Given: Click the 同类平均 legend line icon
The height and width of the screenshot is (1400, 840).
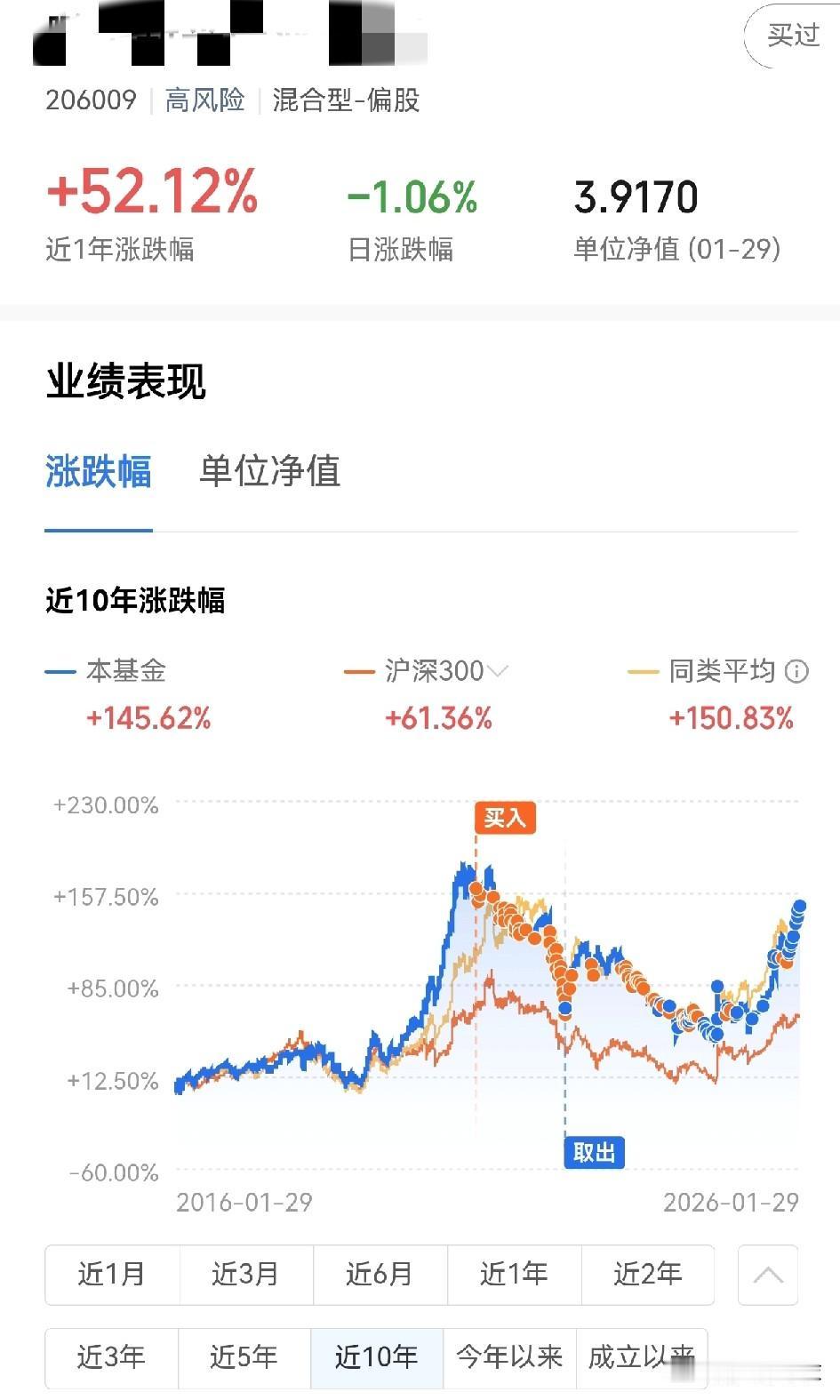Looking at the screenshot, I should (x=642, y=672).
